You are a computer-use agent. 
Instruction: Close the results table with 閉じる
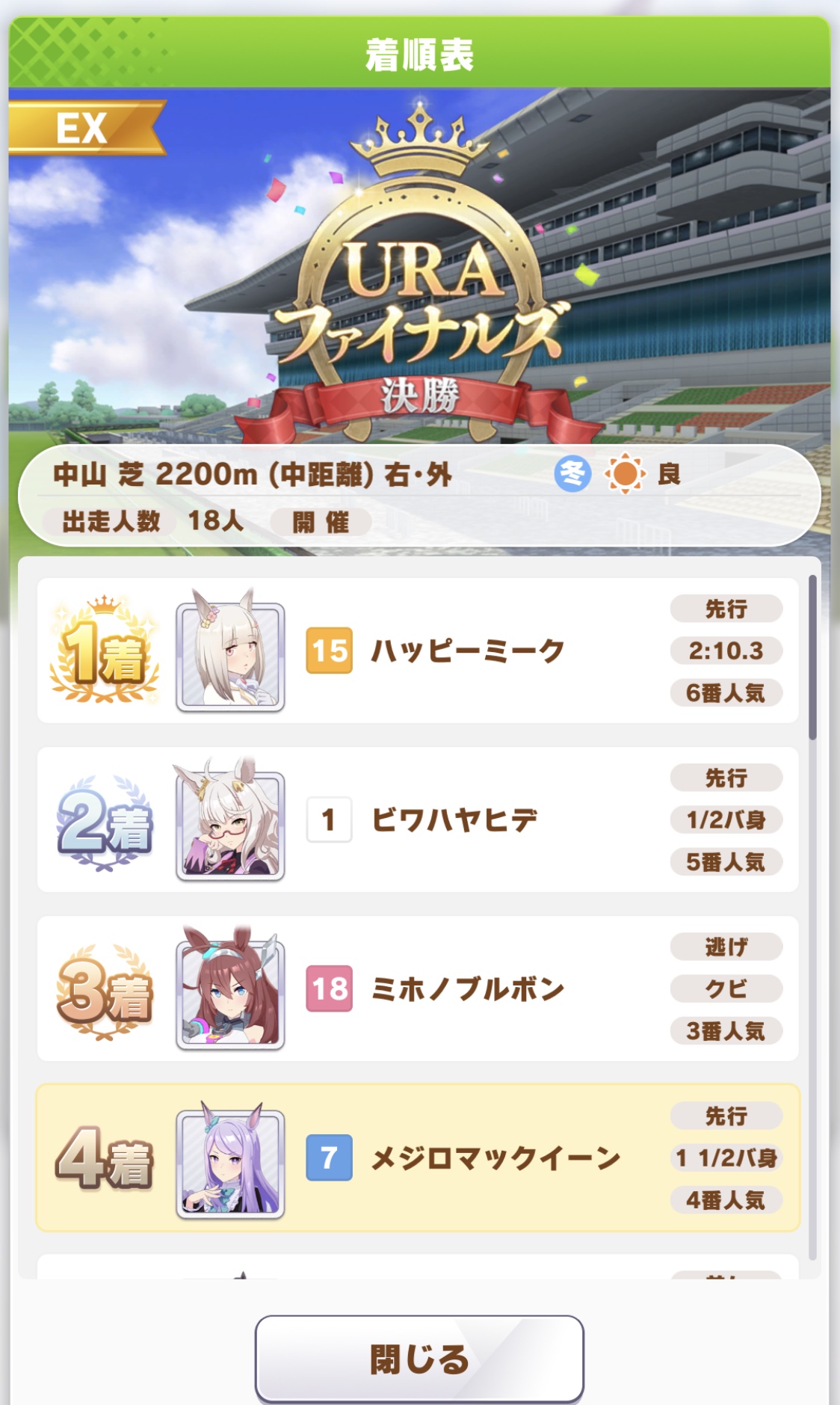(419, 1359)
